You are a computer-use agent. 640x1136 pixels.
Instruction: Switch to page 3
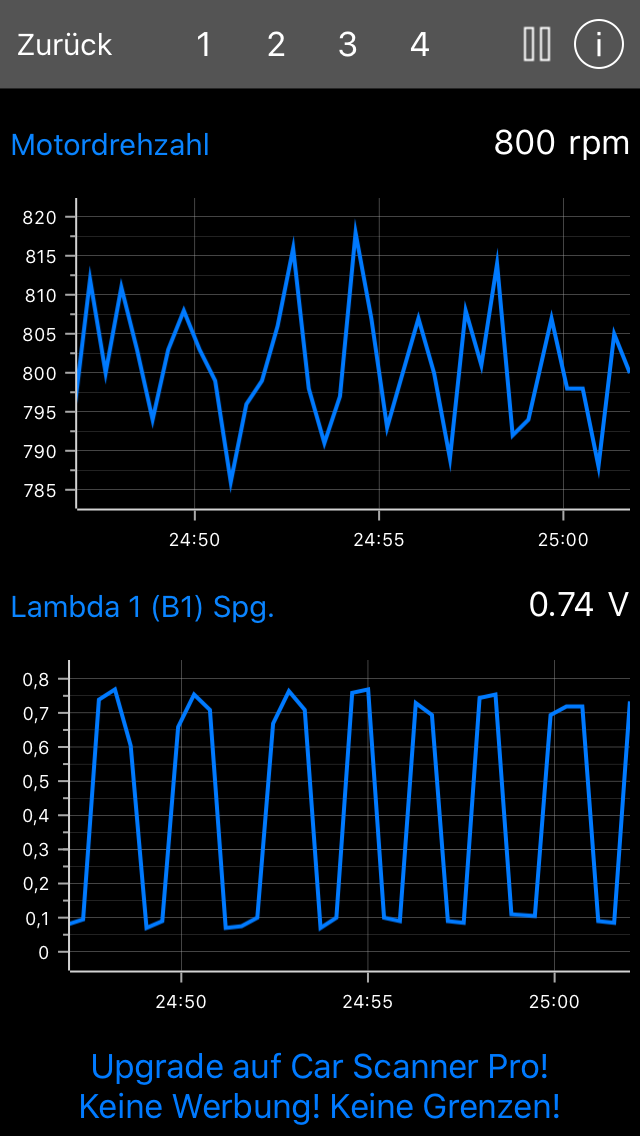[348, 45]
